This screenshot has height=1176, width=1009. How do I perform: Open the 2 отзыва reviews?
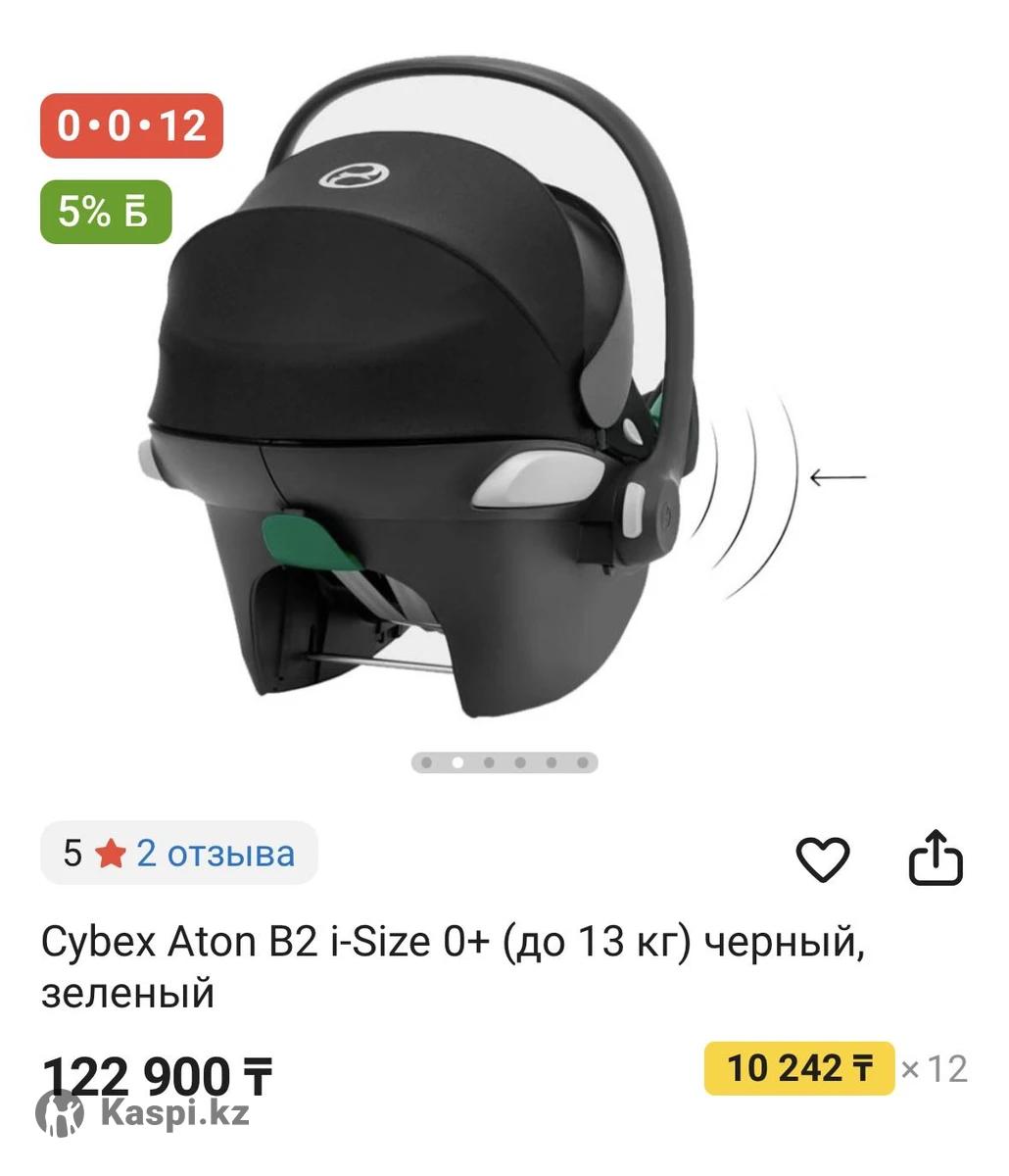pos(215,854)
